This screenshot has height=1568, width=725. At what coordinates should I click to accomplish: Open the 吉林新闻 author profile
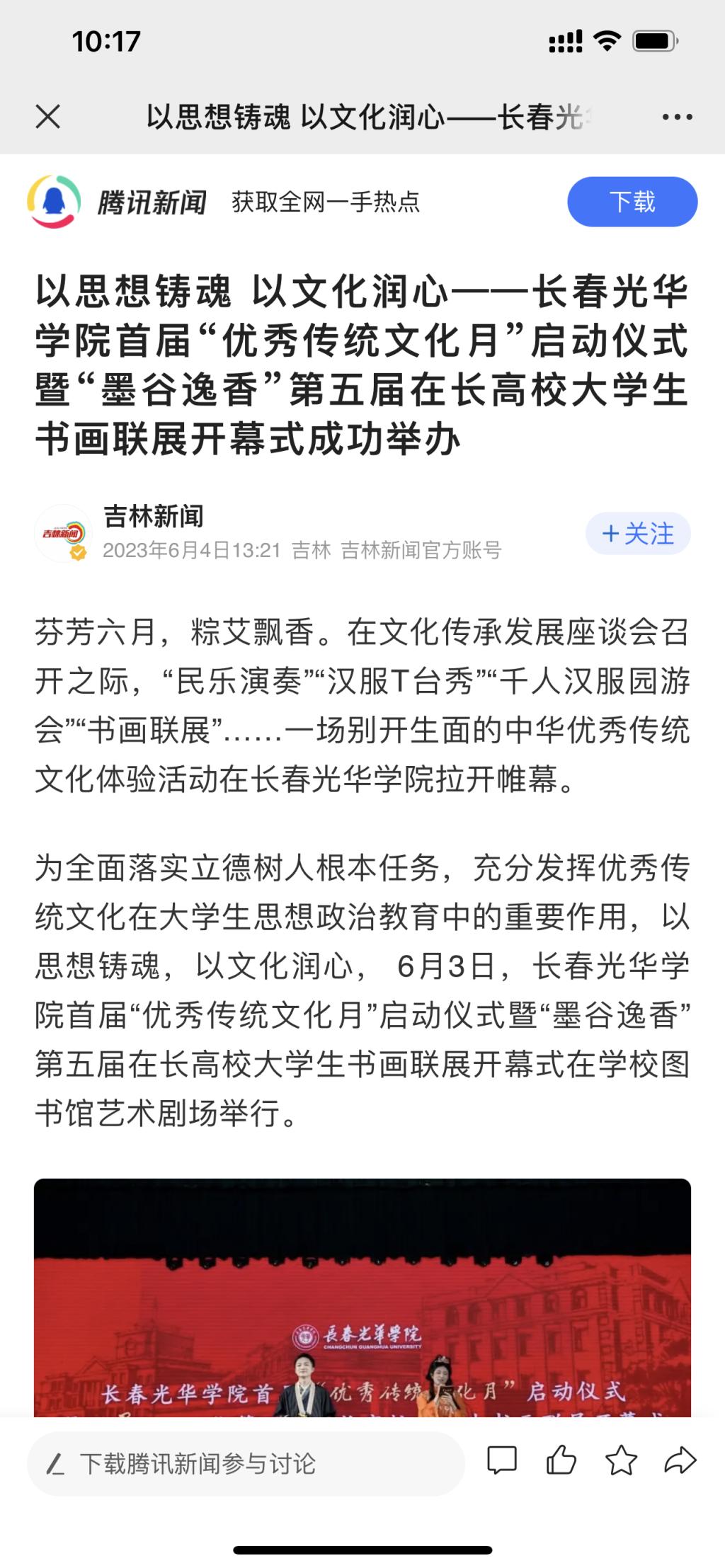point(154,516)
